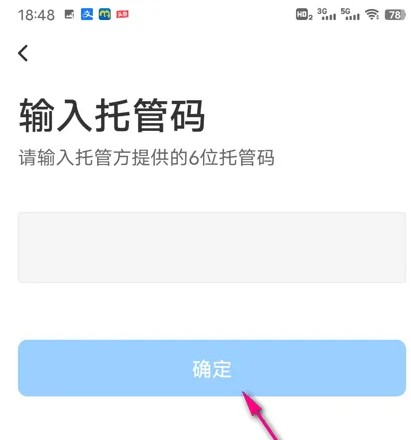
Task: Tap the 6-digit custody code field
Action: [212, 247]
